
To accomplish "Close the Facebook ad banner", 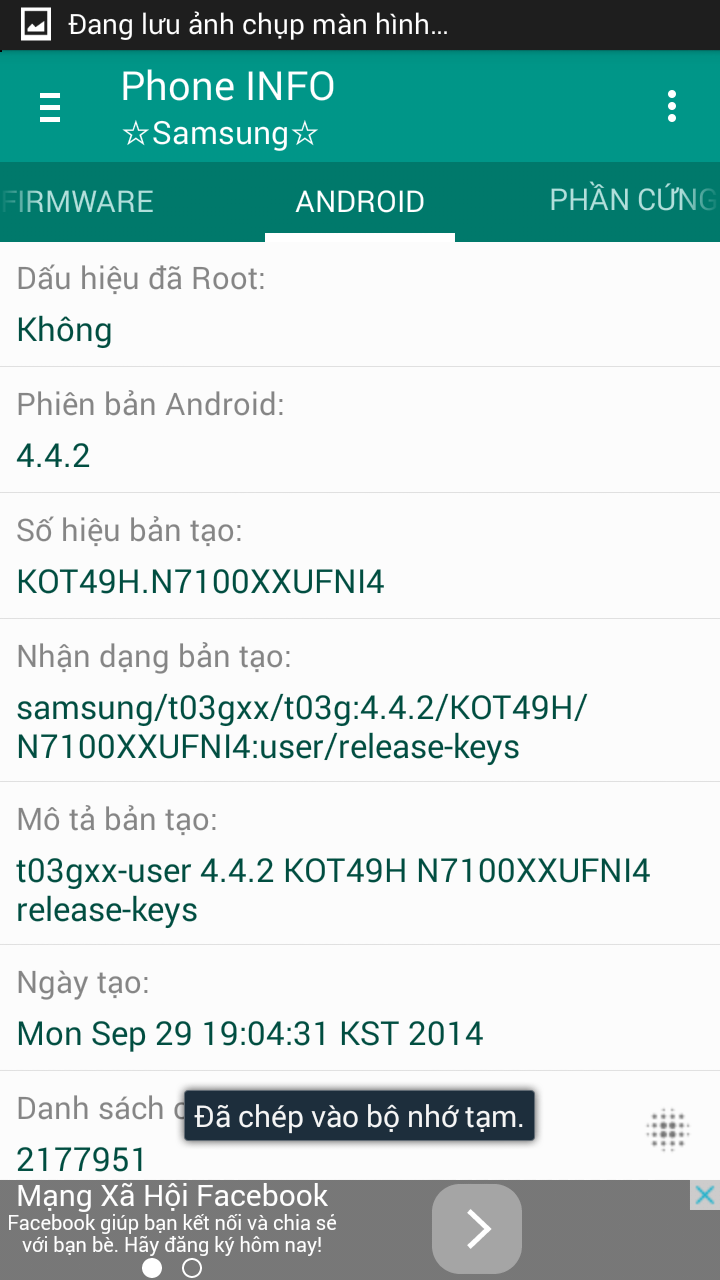I will tap(705, 1195).
